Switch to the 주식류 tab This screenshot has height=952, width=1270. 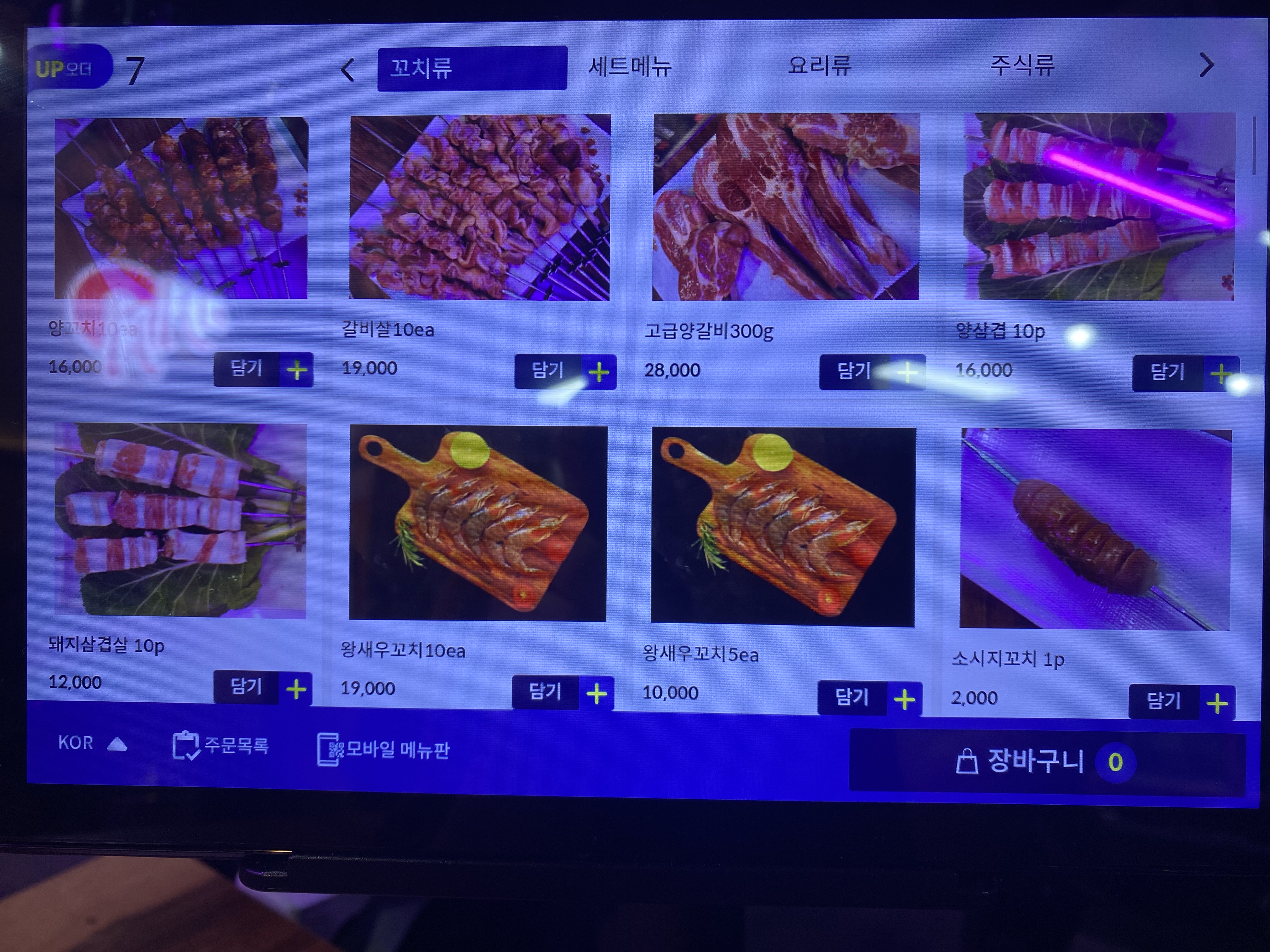click(1022, 65)
